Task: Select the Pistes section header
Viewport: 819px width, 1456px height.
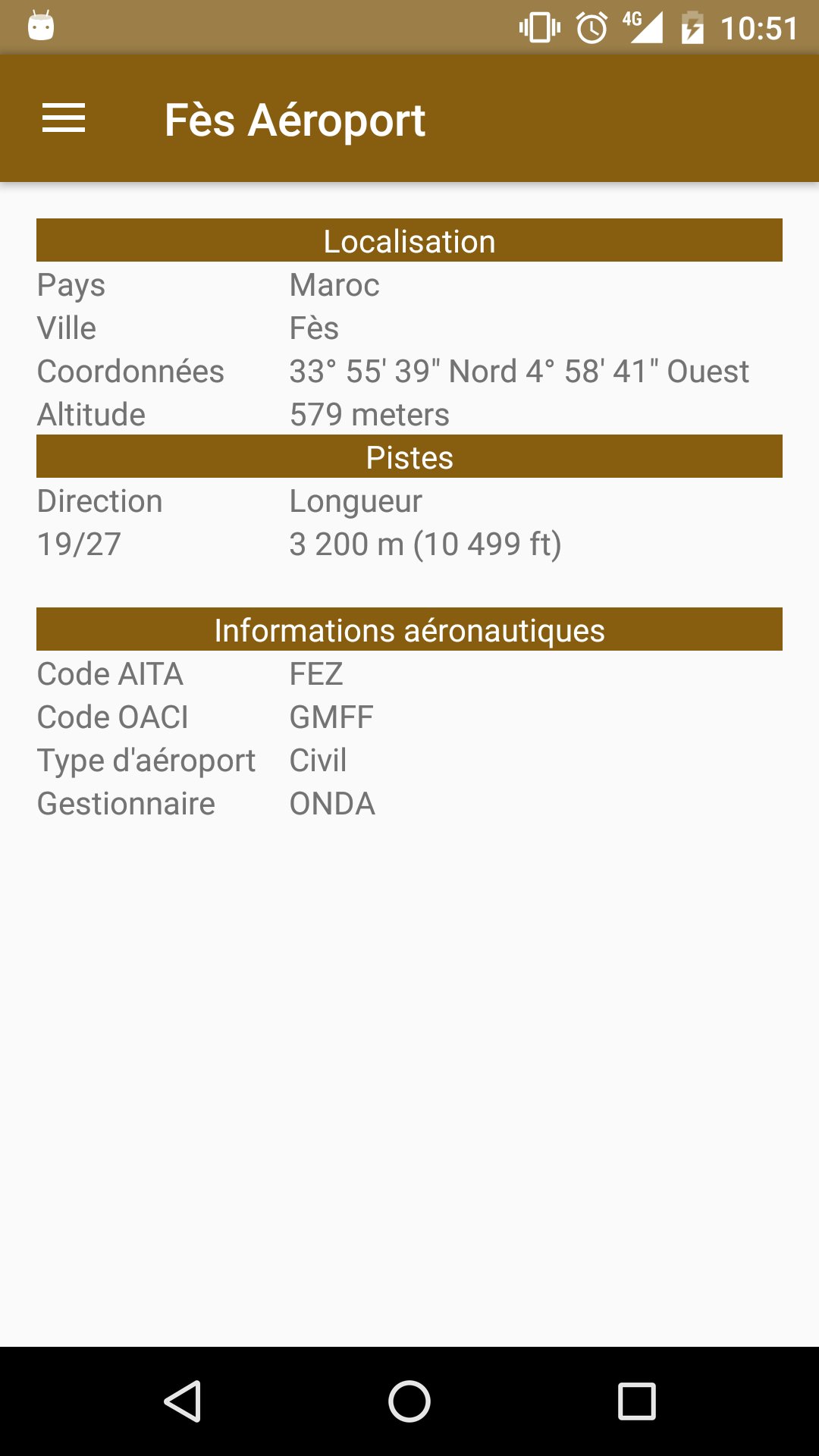Action: 409,457
